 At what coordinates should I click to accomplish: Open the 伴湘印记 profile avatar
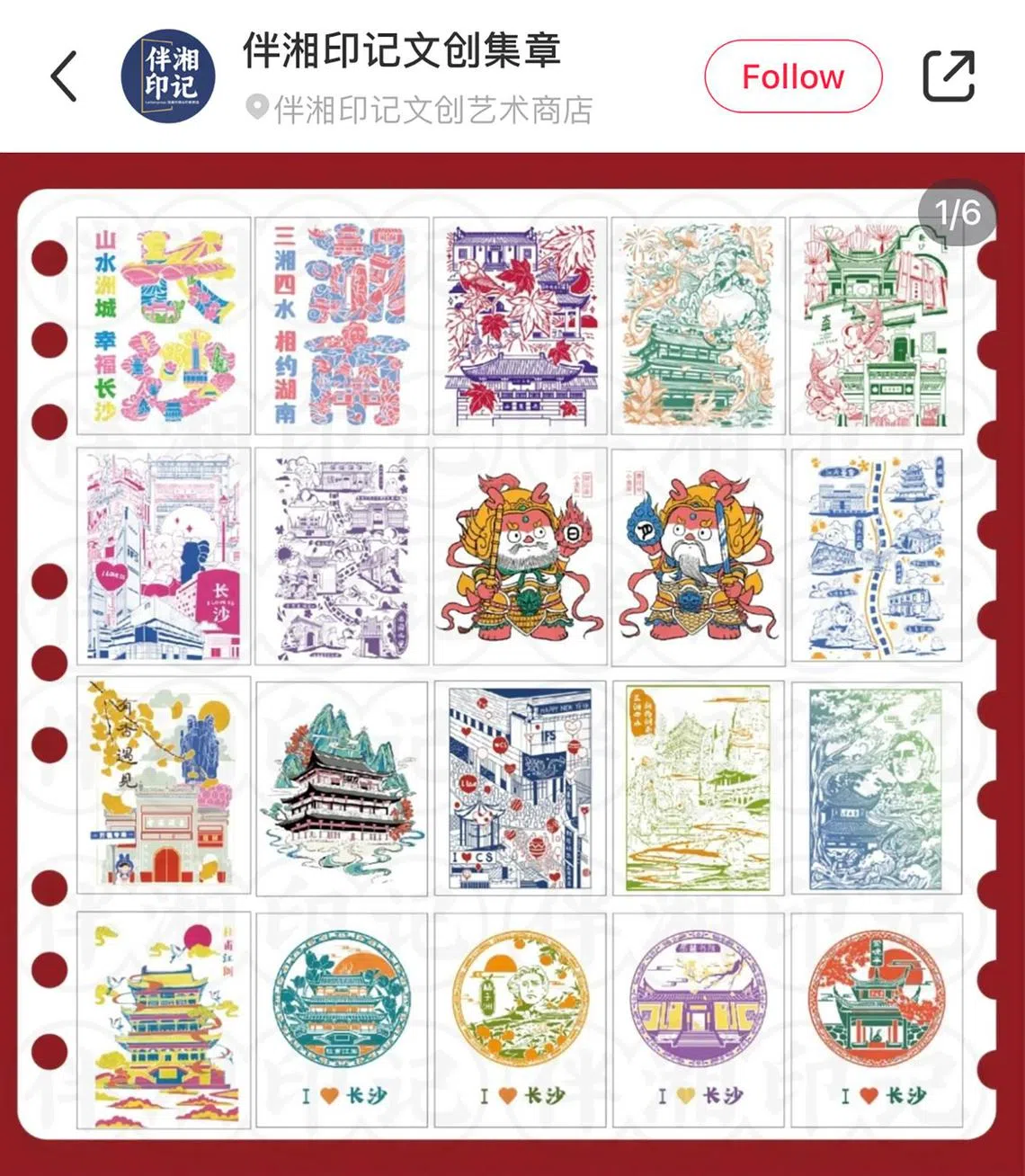(x=170, y=76)
